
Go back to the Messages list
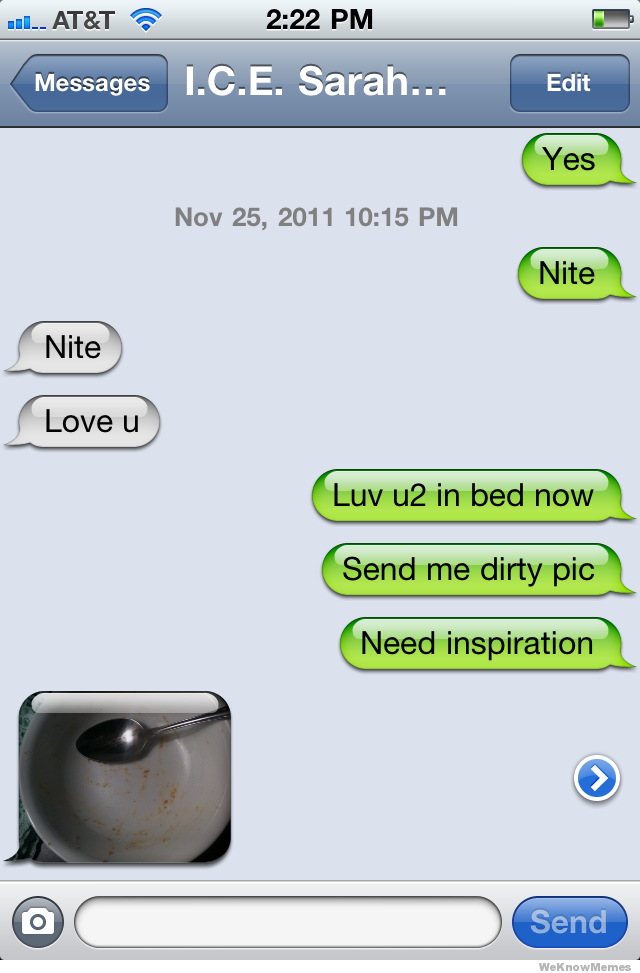90,83
